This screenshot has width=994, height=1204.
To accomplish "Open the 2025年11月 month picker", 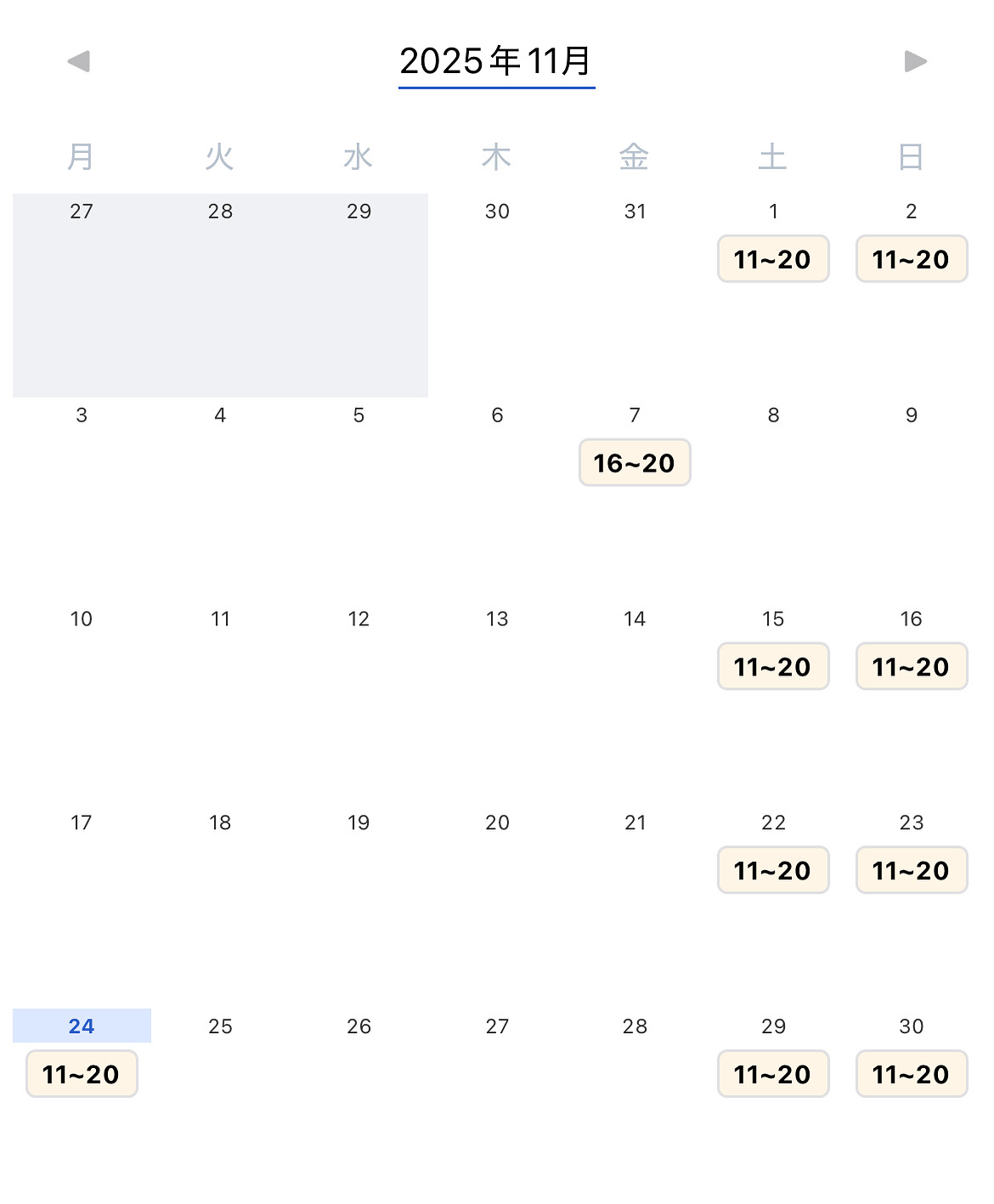I will [496, 61].
